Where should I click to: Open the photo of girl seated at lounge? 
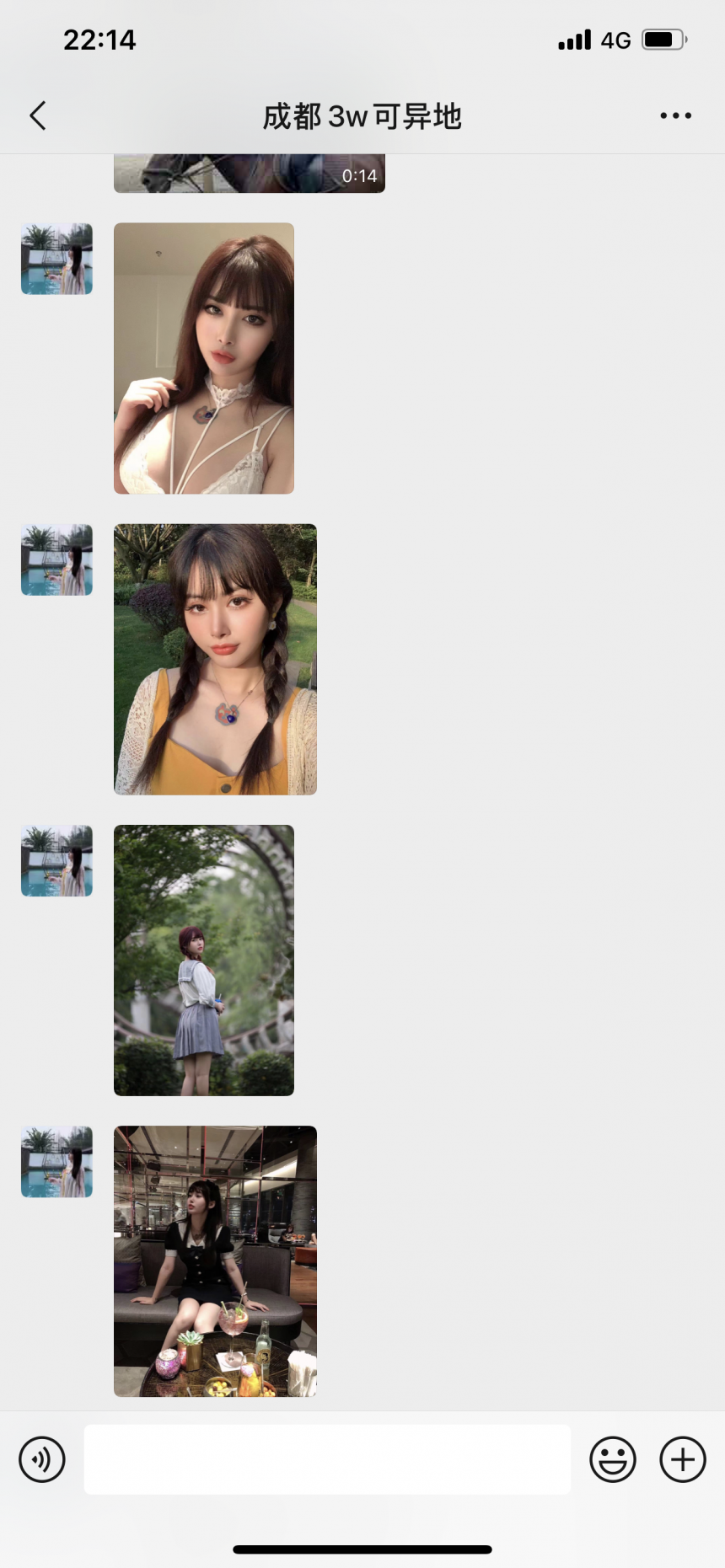click(215, 1260)
